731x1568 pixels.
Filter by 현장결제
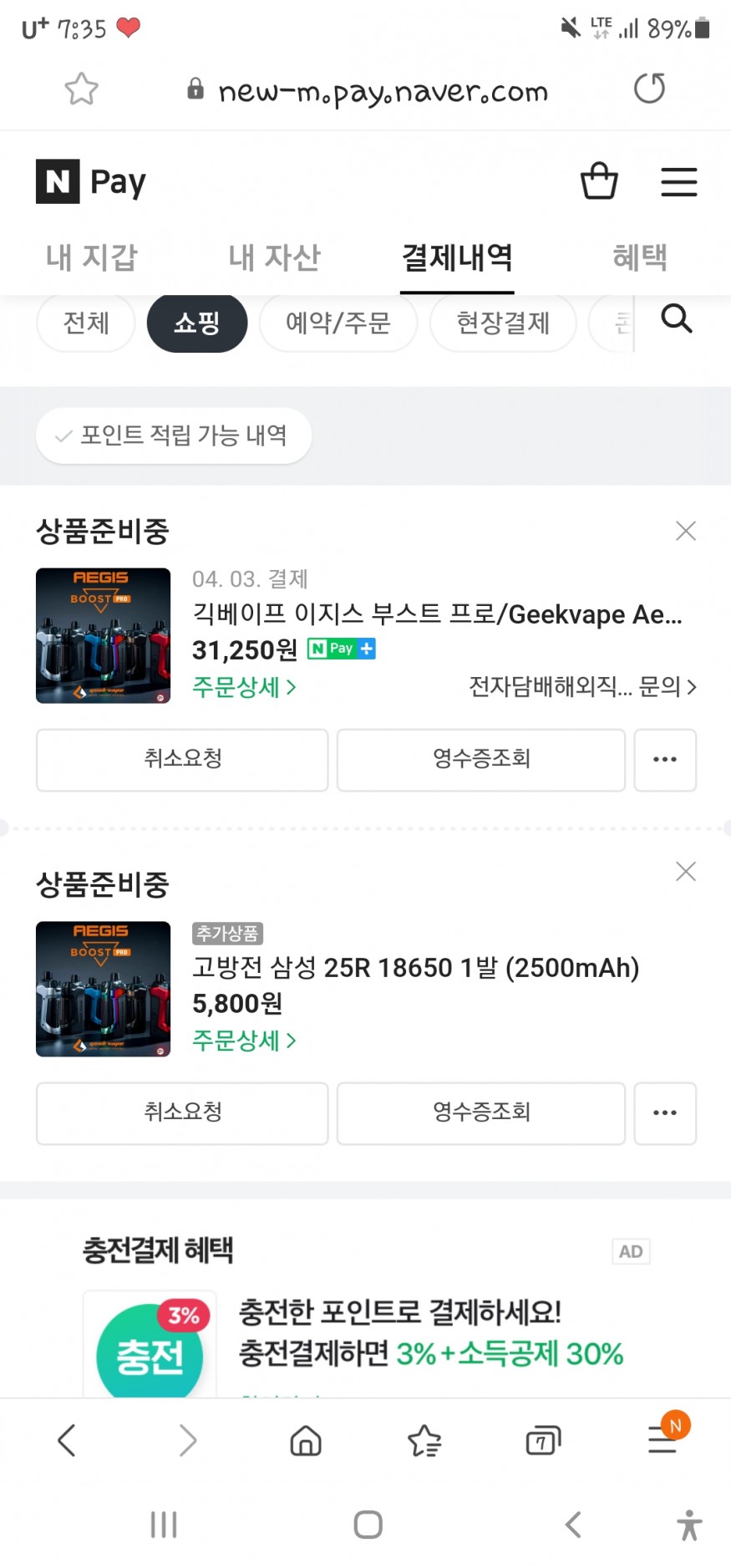[502, 323]
